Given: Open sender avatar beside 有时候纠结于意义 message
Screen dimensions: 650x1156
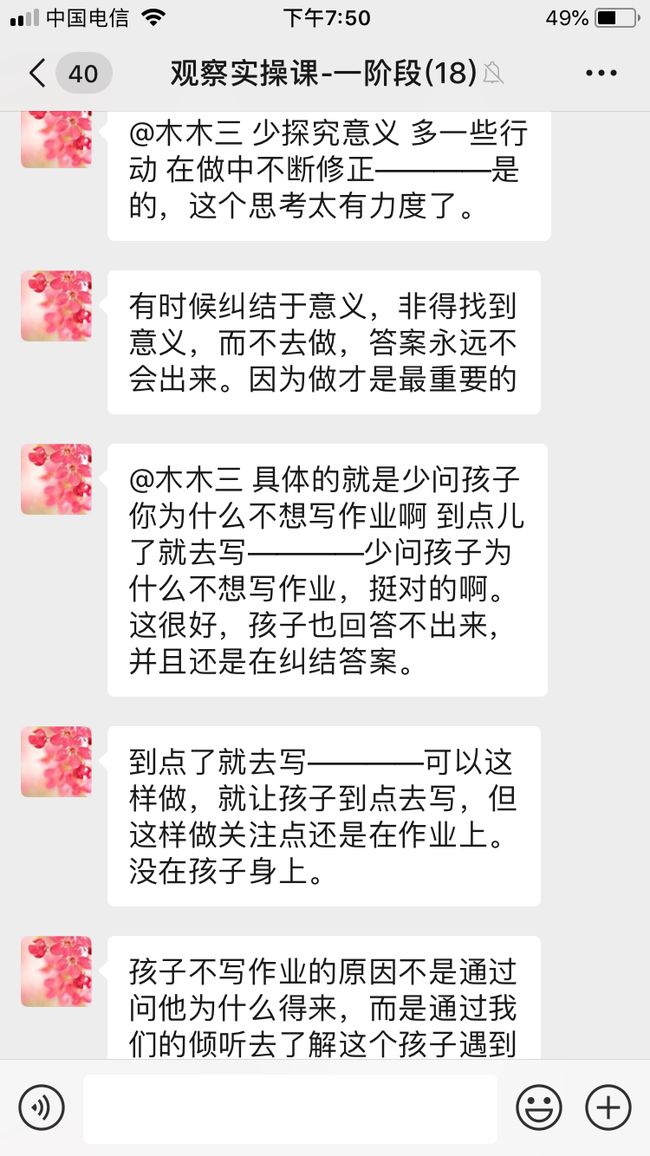Looking at the screenshot, I should point(56,306).
